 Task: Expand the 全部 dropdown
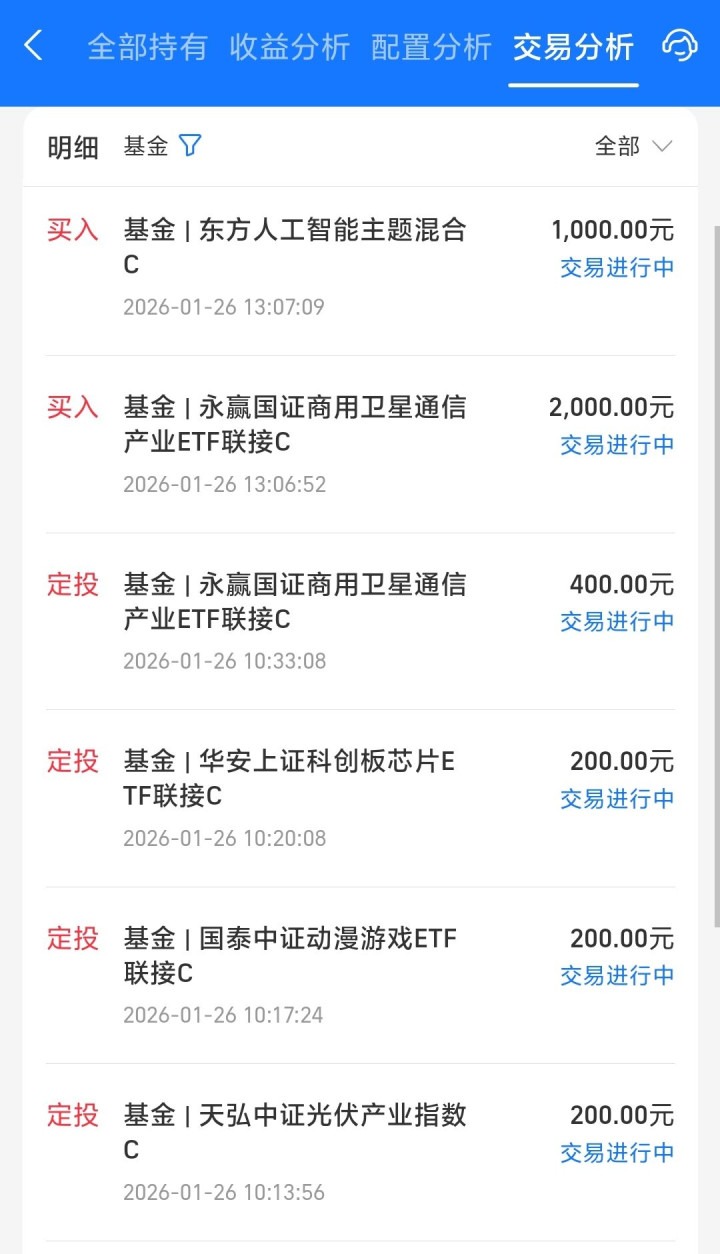click(633, 146)
